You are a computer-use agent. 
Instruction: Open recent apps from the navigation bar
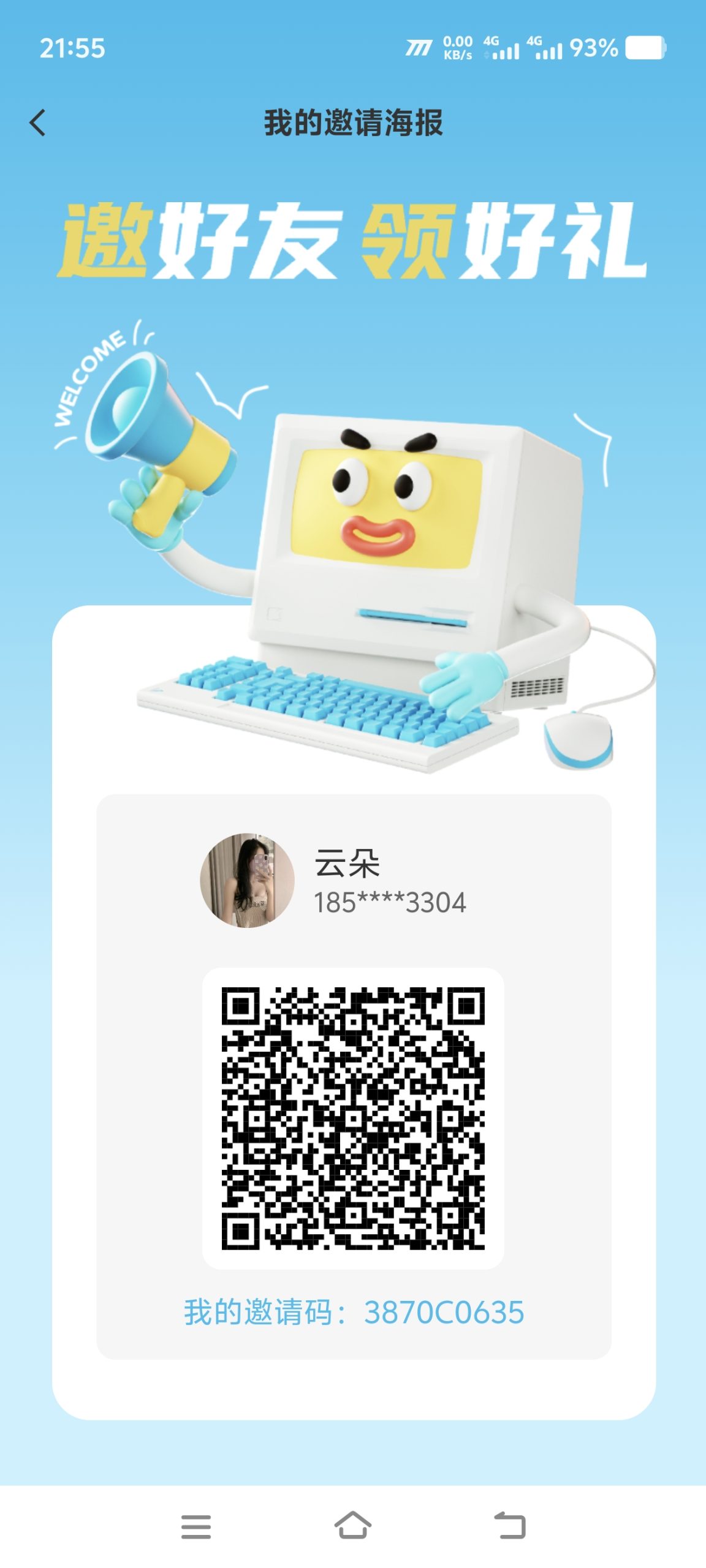196,1526
